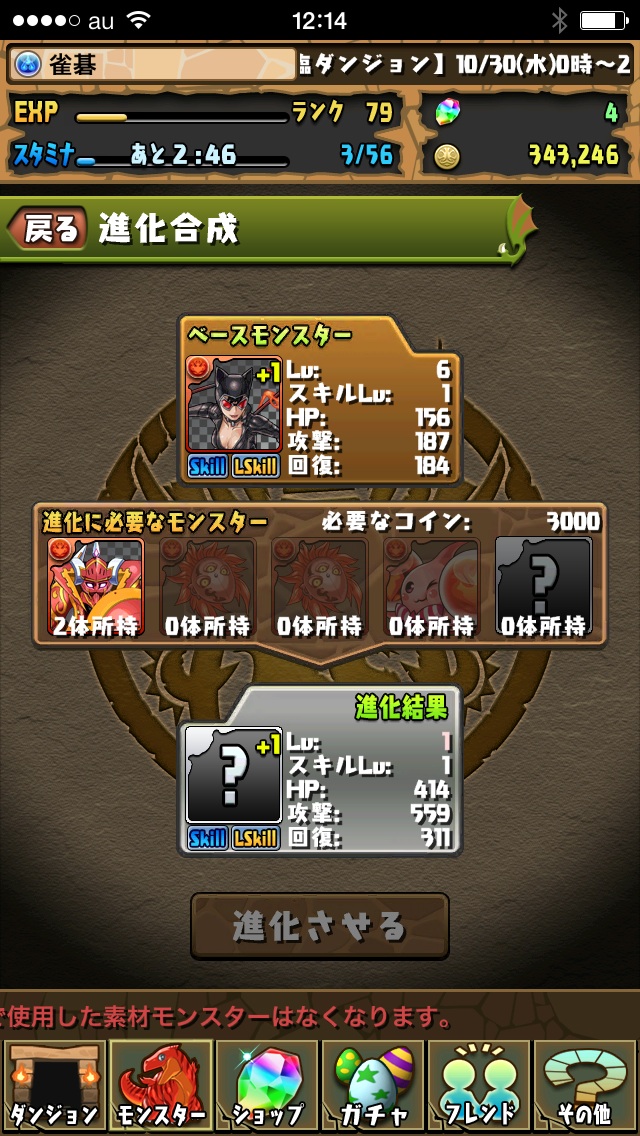Select the base monster portrait
Screen dimensions: 640x1136
(234, 404)
